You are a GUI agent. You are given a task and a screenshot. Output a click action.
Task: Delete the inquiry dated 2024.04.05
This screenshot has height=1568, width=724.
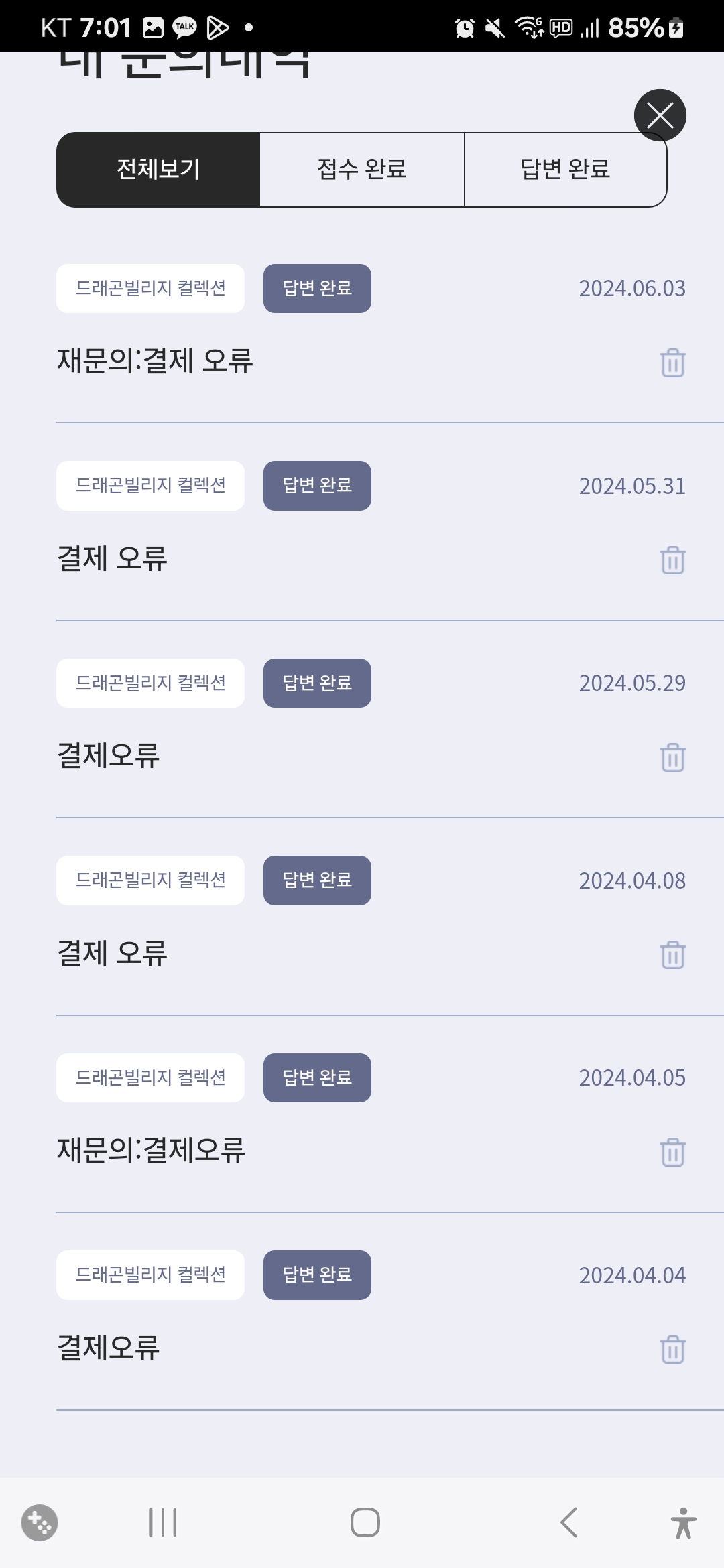pos(672,1153)
